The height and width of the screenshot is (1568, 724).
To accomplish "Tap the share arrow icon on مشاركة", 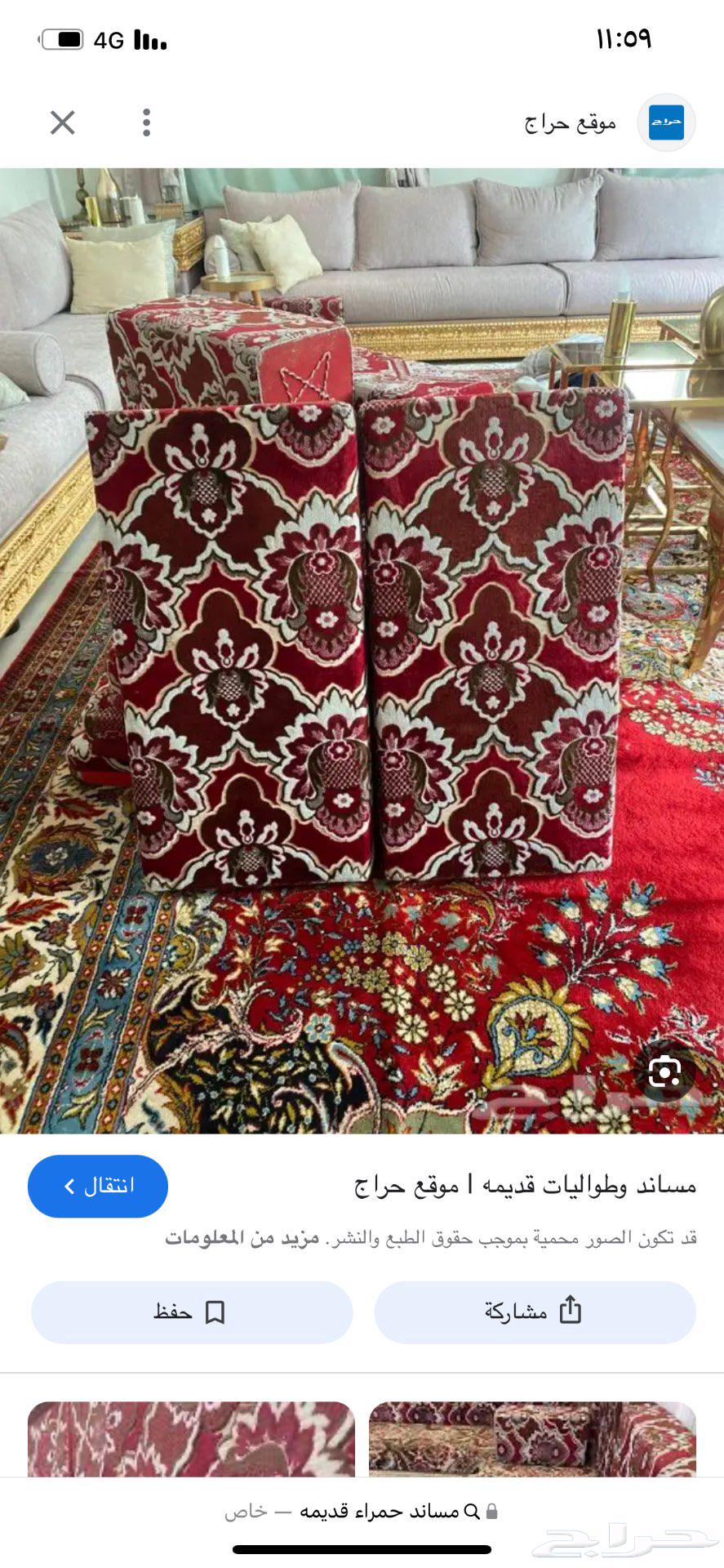I will point(571,1311).
